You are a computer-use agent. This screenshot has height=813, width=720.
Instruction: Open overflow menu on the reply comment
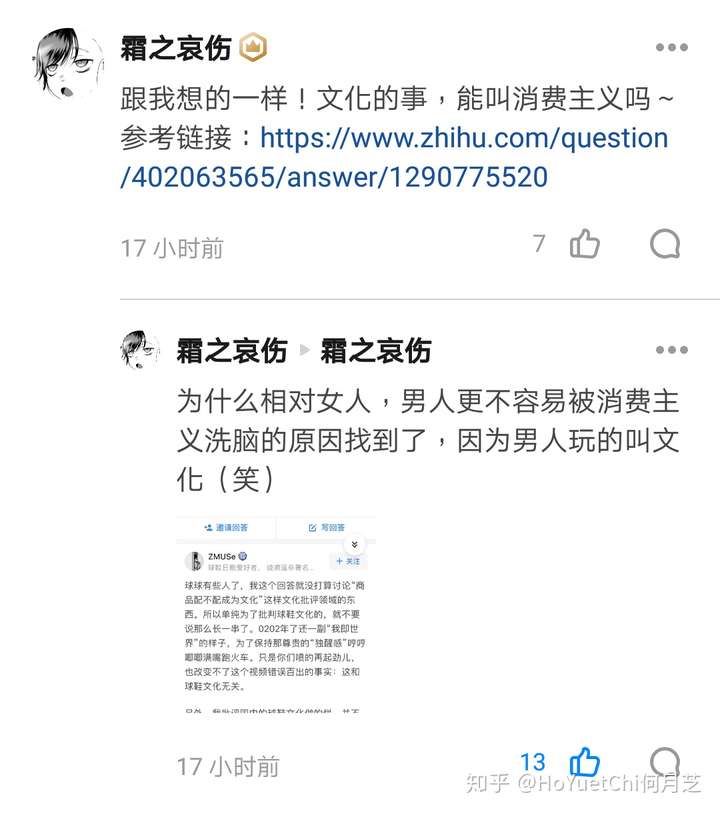click(x=671, y=350)
